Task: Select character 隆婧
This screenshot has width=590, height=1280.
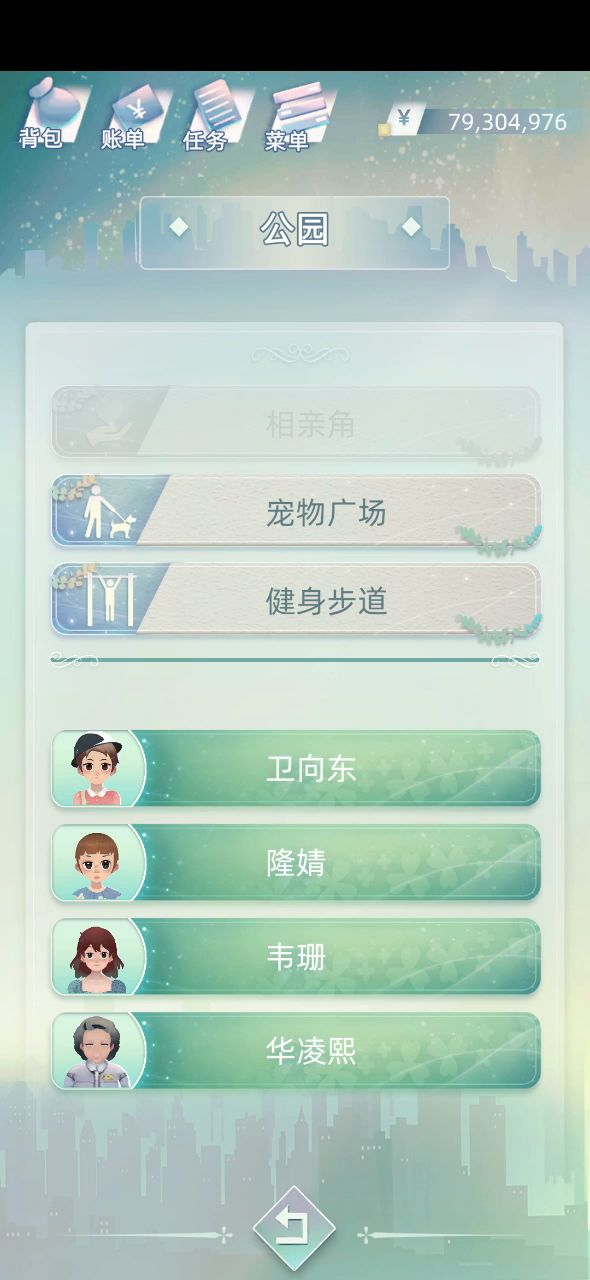Action: (x=296, y=862)
